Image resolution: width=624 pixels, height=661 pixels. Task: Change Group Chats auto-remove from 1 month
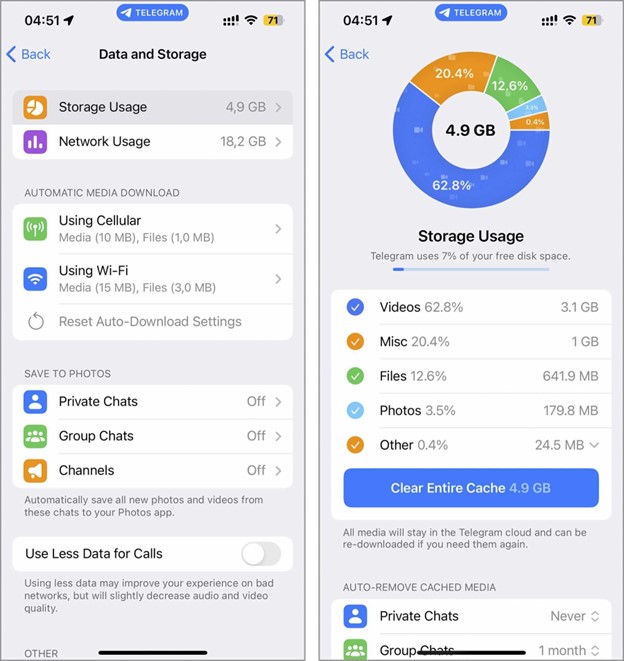click(x=569, y=650)
